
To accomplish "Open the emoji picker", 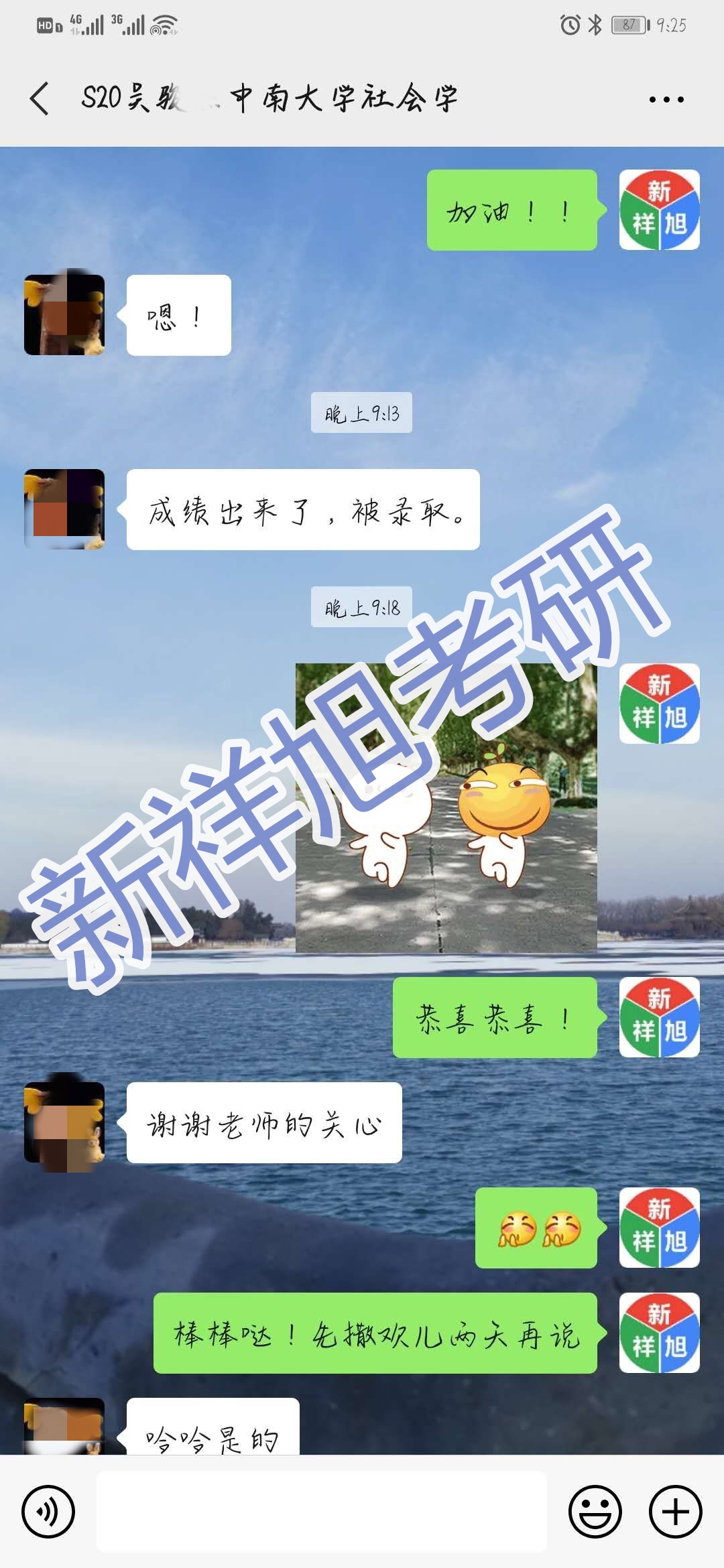I will tap(595, 1511).
